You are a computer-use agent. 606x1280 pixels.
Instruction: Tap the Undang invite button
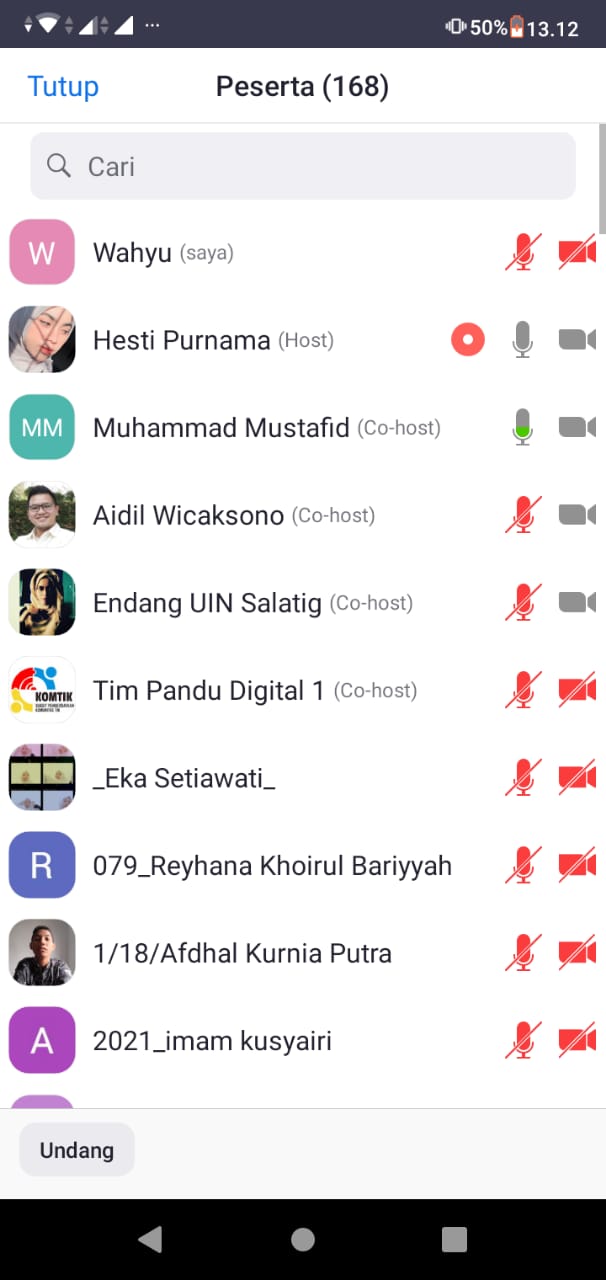[x=77, y=1150]
